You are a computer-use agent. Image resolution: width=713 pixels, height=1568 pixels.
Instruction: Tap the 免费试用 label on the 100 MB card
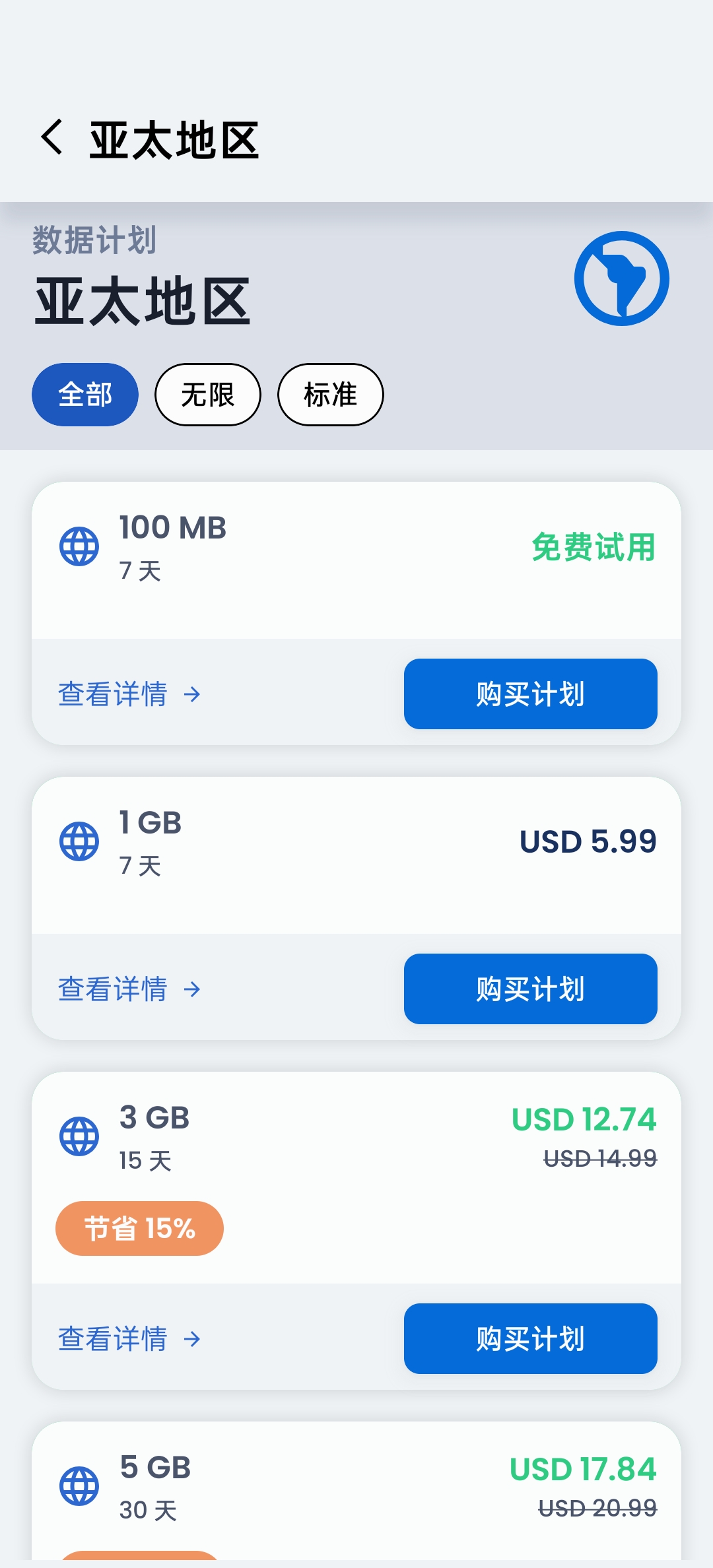coord(594,546)
